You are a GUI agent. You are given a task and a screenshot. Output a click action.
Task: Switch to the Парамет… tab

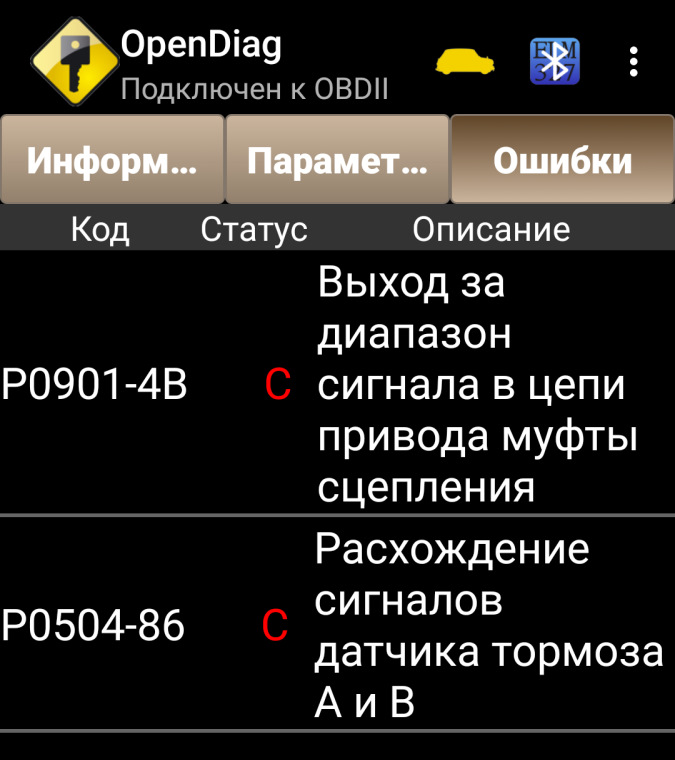click(337, 160)
